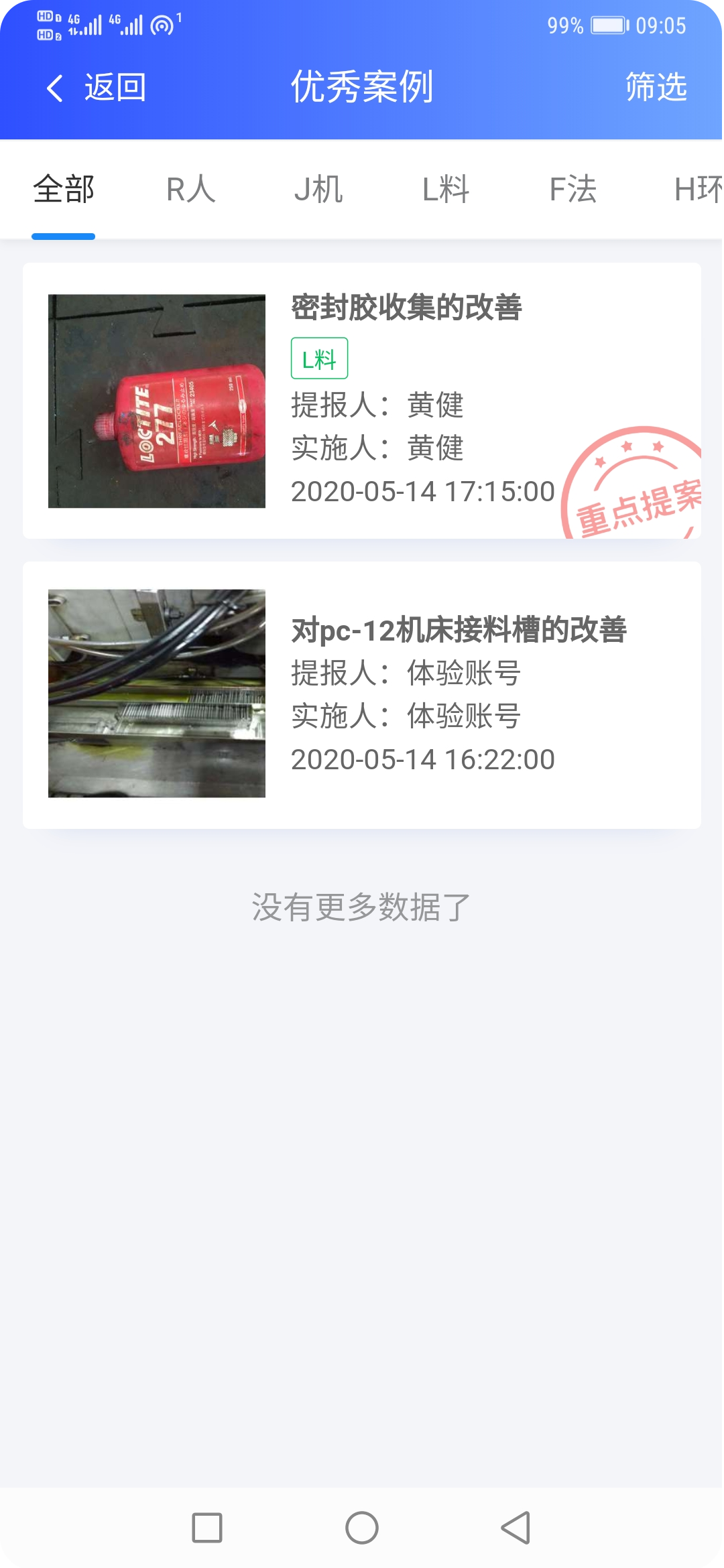Tap the system home button
The width and height of the screenshot is (724, 1568).
(x=362, y=1528)
